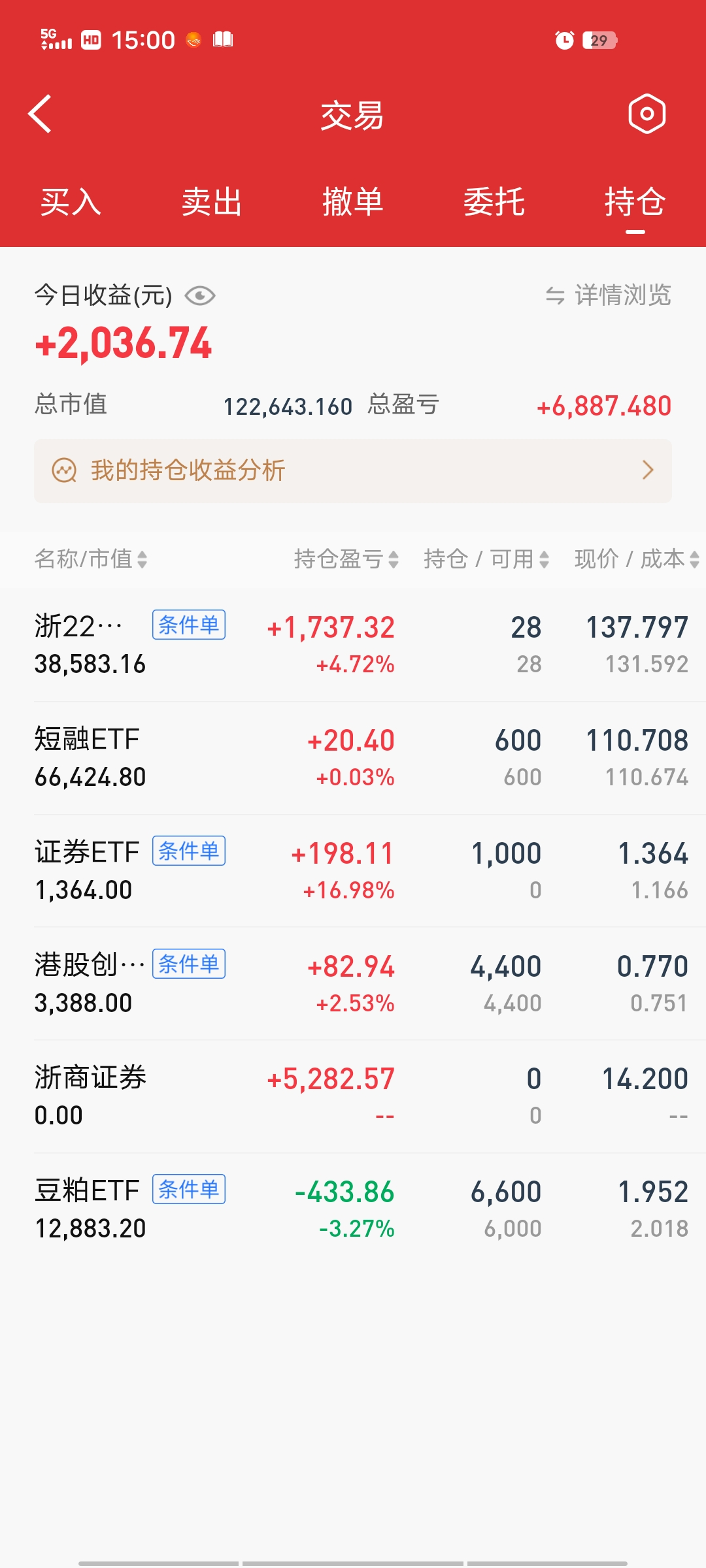The height and width of the screenshot is (1568, 706).
Task: Sort by 持仓 / 可用 column
Action: [486, 559]
